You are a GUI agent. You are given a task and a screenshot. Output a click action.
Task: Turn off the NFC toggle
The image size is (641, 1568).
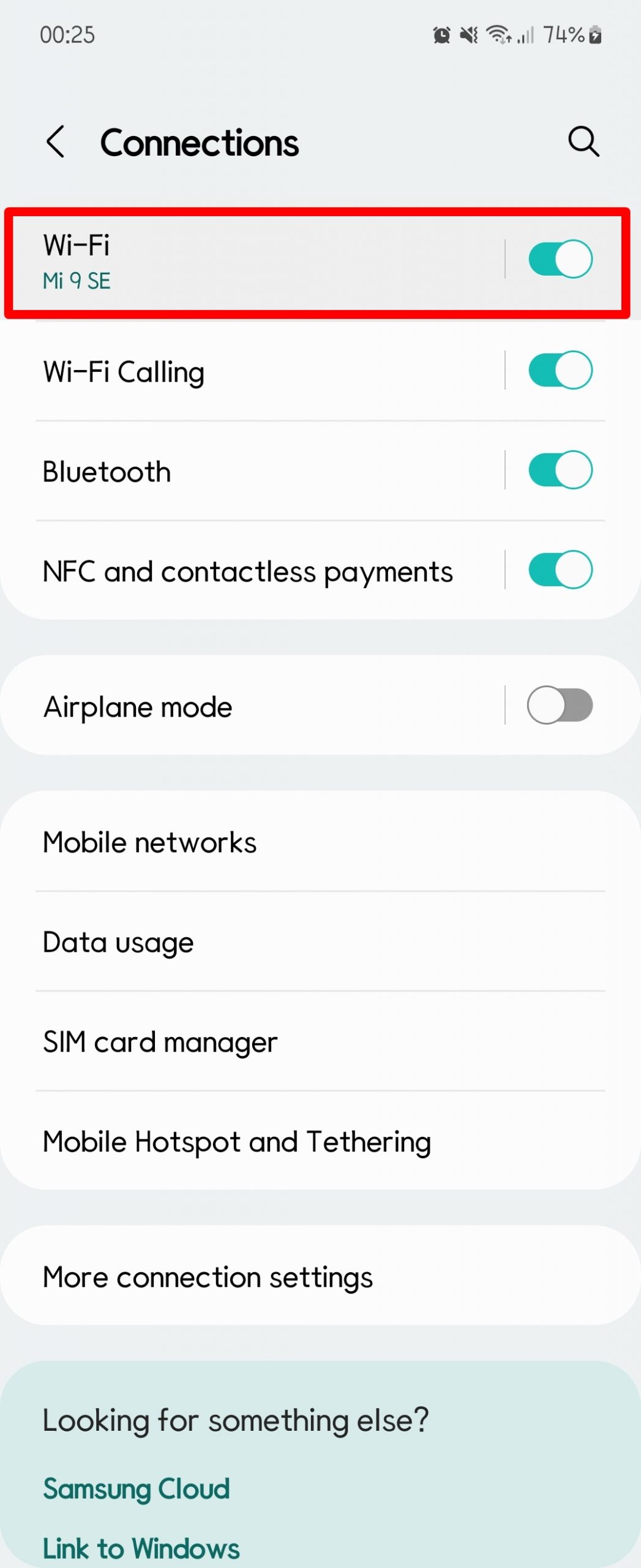(560, 570)
